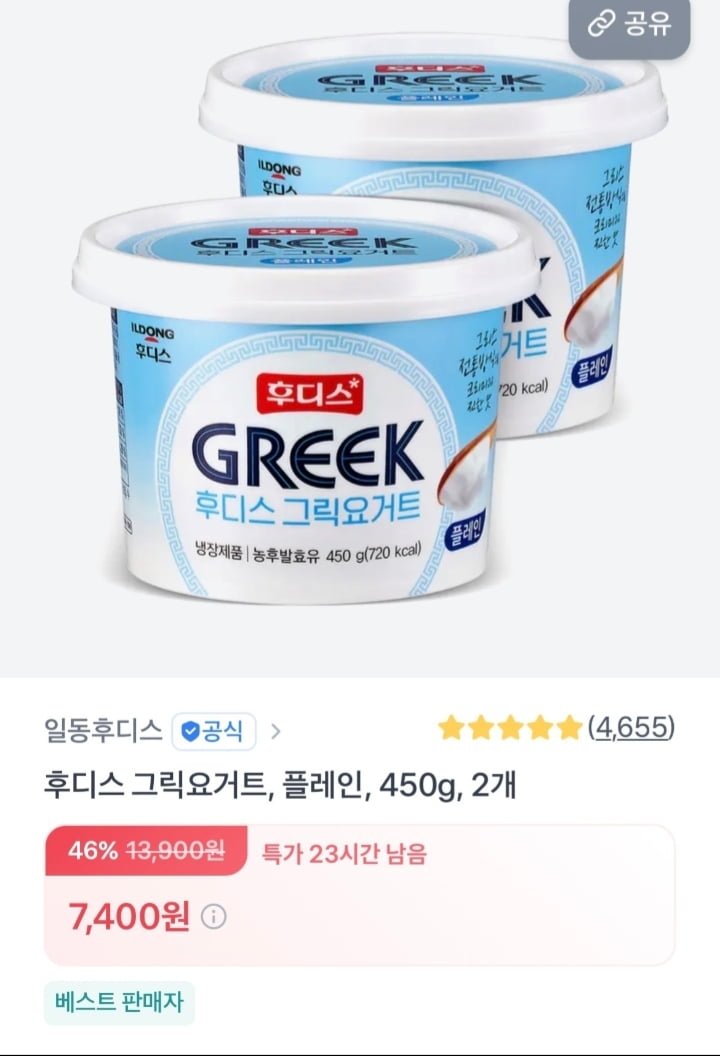Share this product via 공유 button
The image size is (720, 1056).
629,27
